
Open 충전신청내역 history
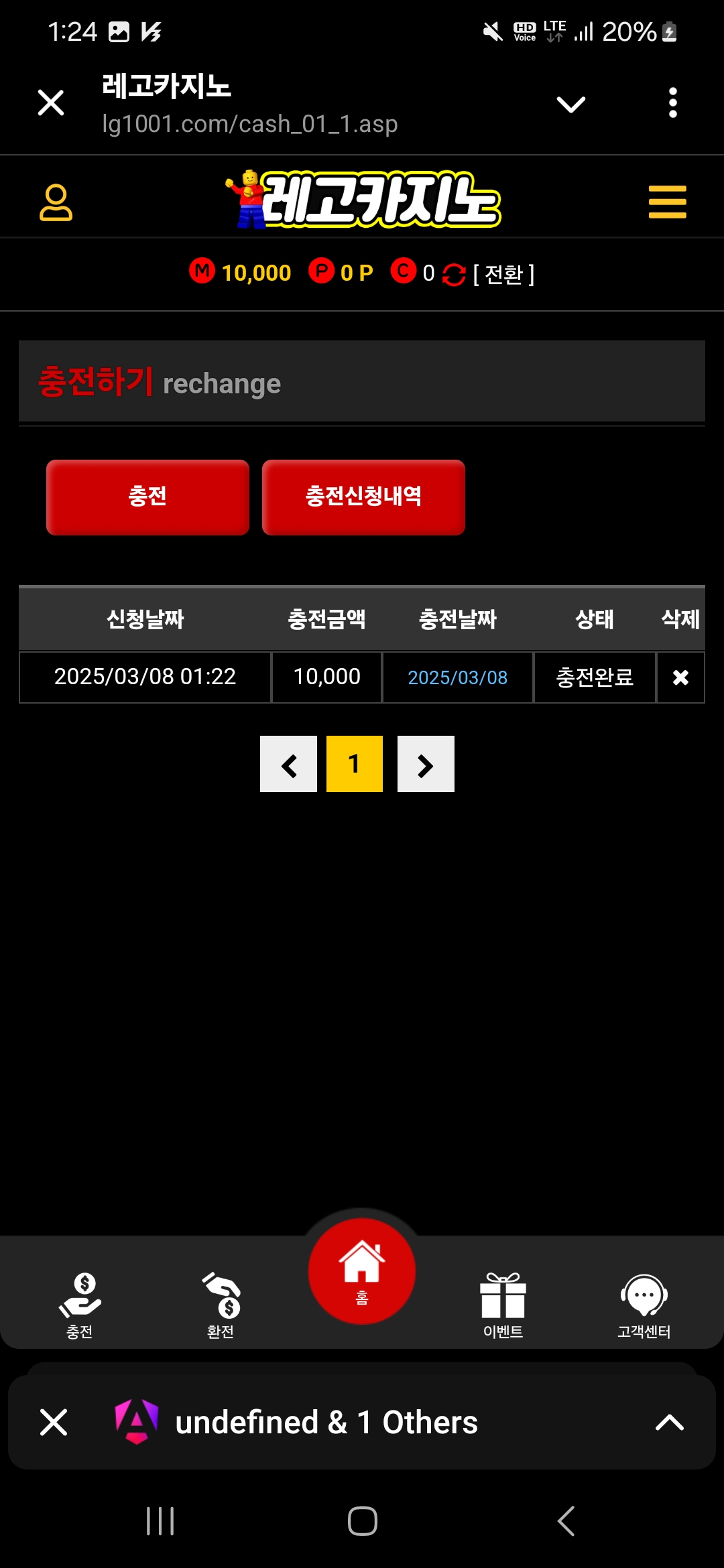pyautogui.click(x=363, y=497)
